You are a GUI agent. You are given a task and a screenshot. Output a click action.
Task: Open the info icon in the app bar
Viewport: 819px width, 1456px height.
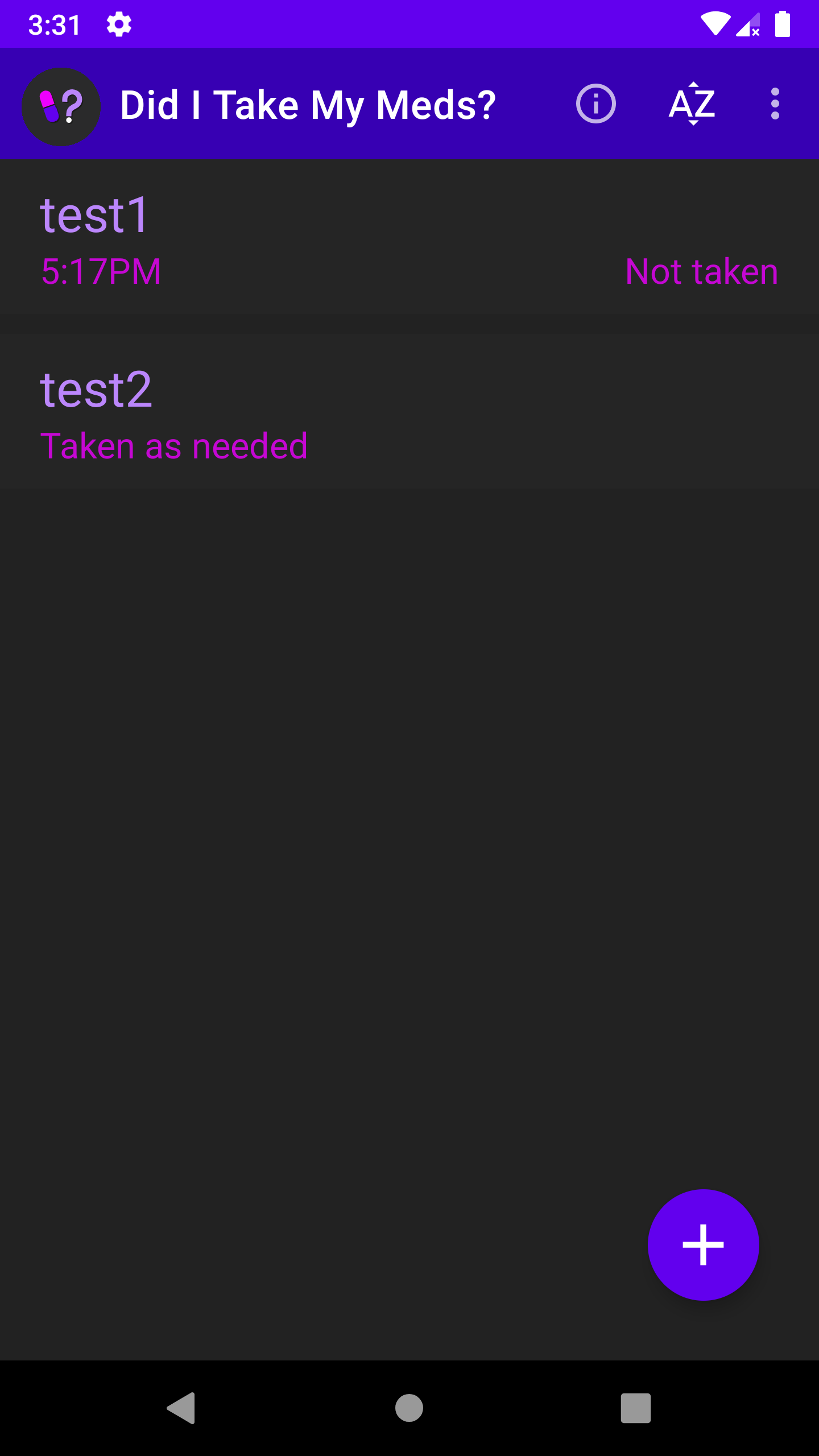(x=595, y=104)
